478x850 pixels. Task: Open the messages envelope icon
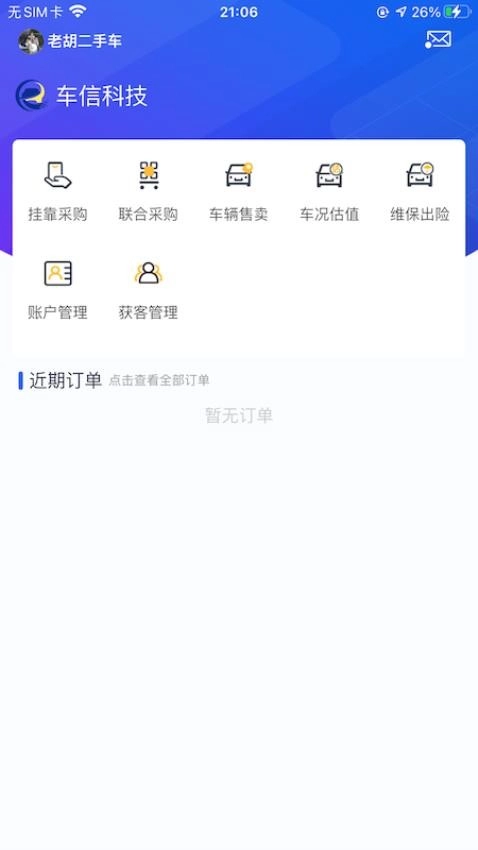pyautogui.click(x=438, y=40)
